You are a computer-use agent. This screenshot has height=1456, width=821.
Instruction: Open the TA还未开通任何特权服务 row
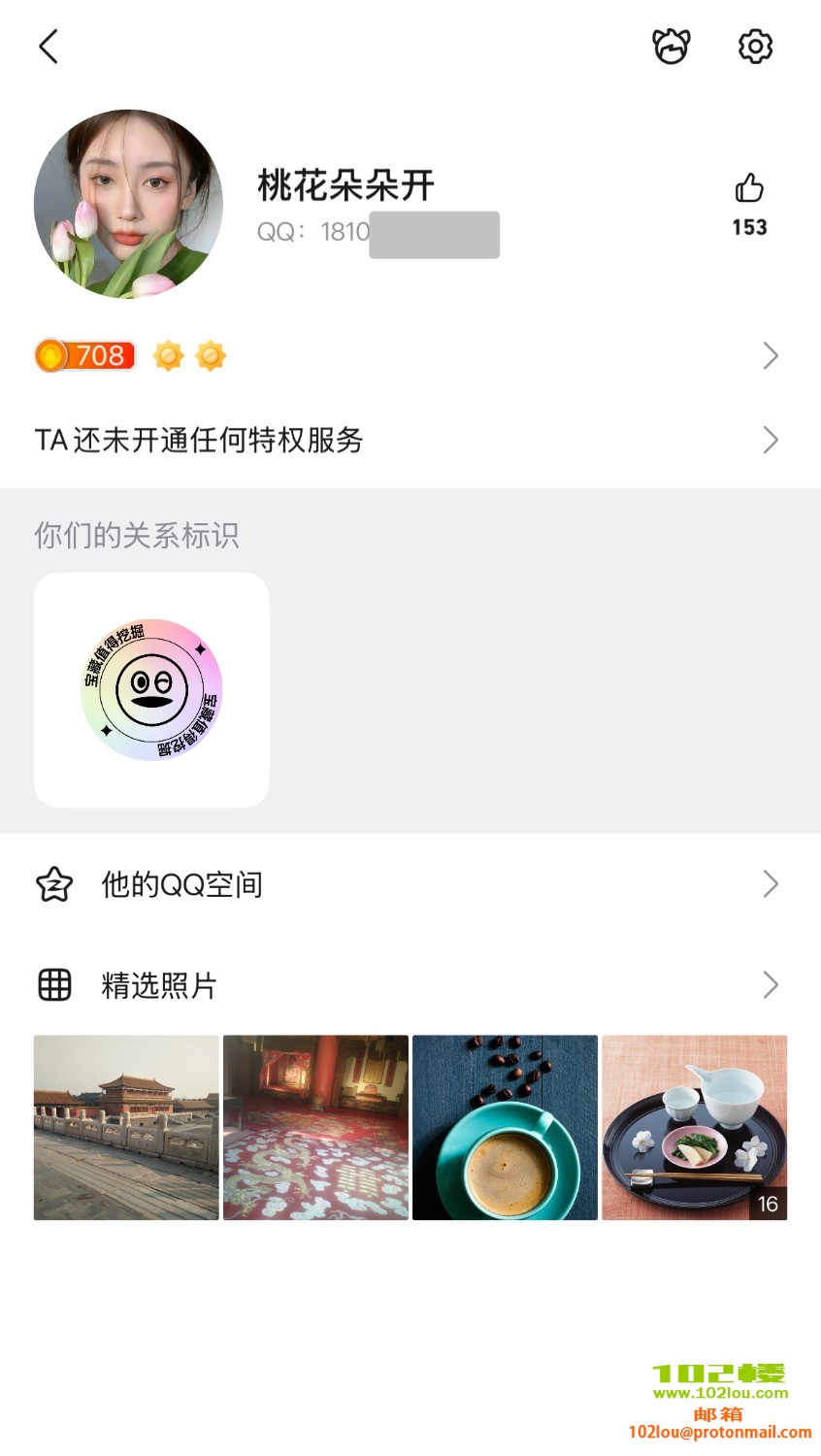pos(408,441)
